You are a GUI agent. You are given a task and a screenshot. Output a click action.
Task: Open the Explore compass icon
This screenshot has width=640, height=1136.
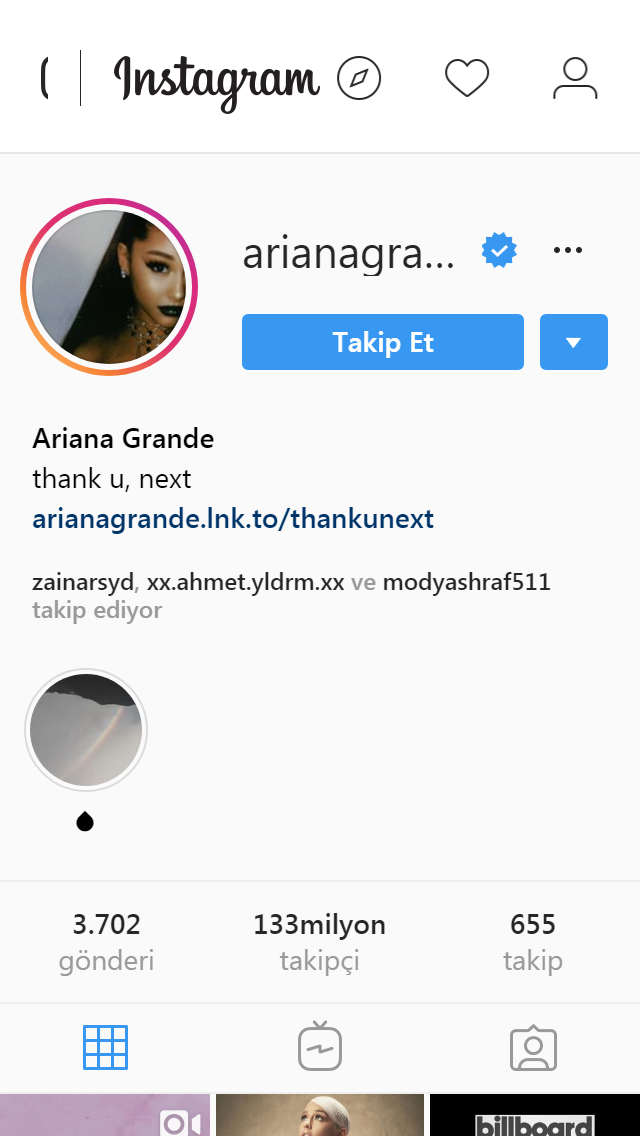[x=359, y=78]
